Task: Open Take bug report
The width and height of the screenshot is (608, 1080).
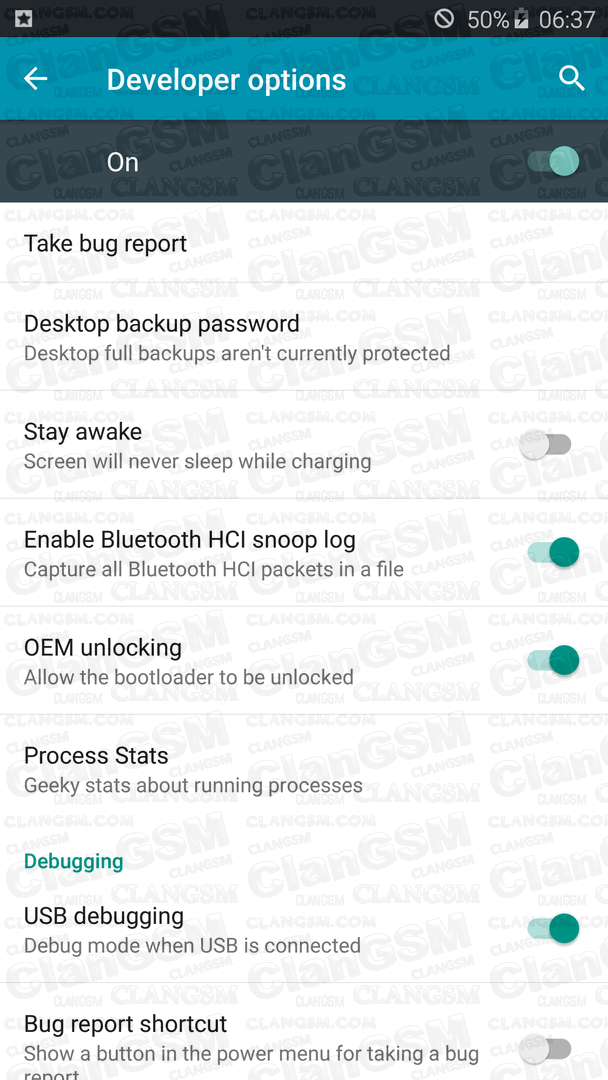Action: pyautogui.click(x=304, y=243)
